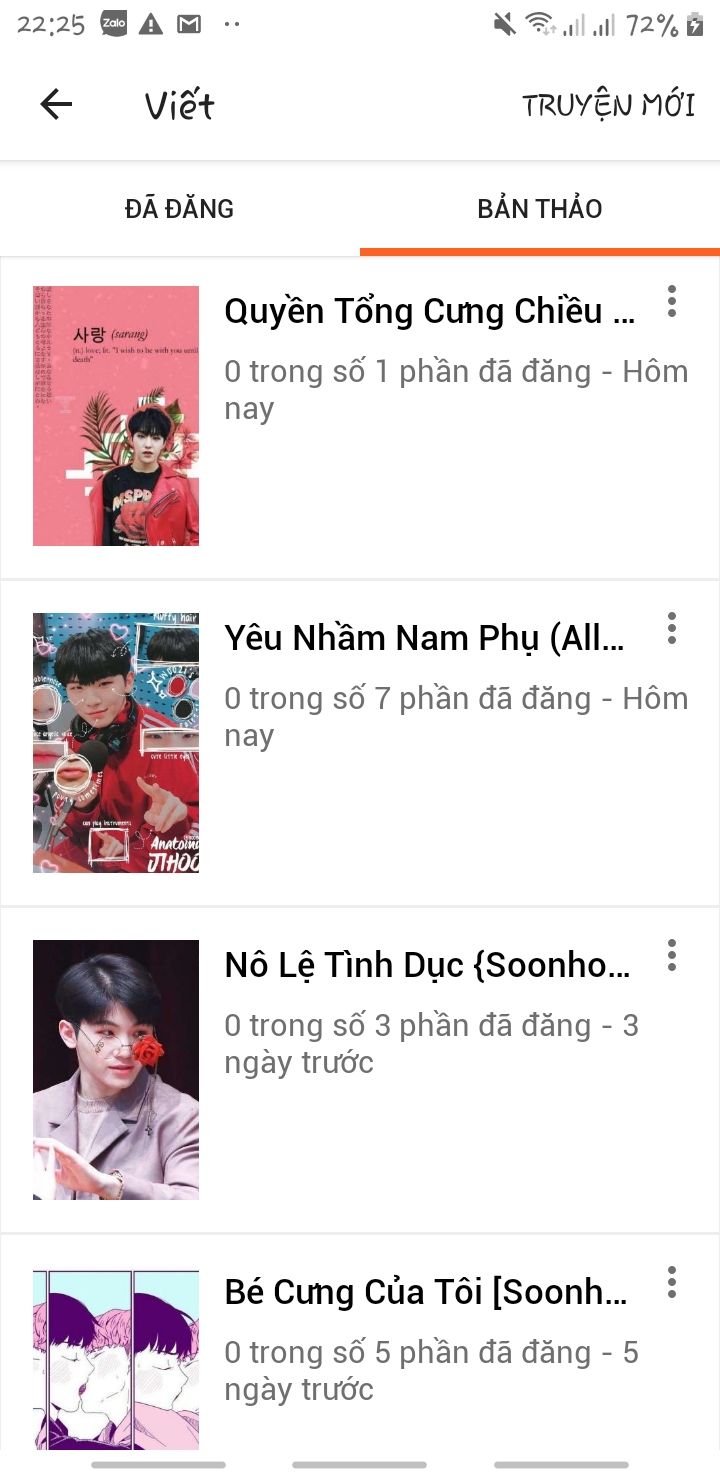
Task: Expand the overflow menu for Bé Cưng Của Tôi
Action: point(672,1282)
